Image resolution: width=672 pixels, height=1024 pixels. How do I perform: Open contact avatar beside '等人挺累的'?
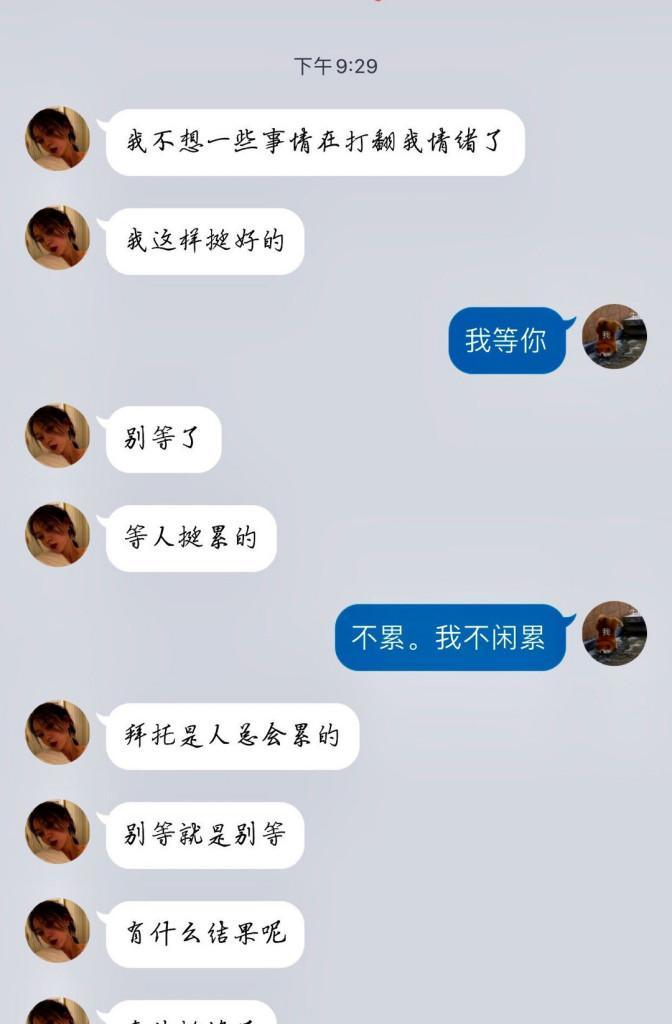pos(57,535)
